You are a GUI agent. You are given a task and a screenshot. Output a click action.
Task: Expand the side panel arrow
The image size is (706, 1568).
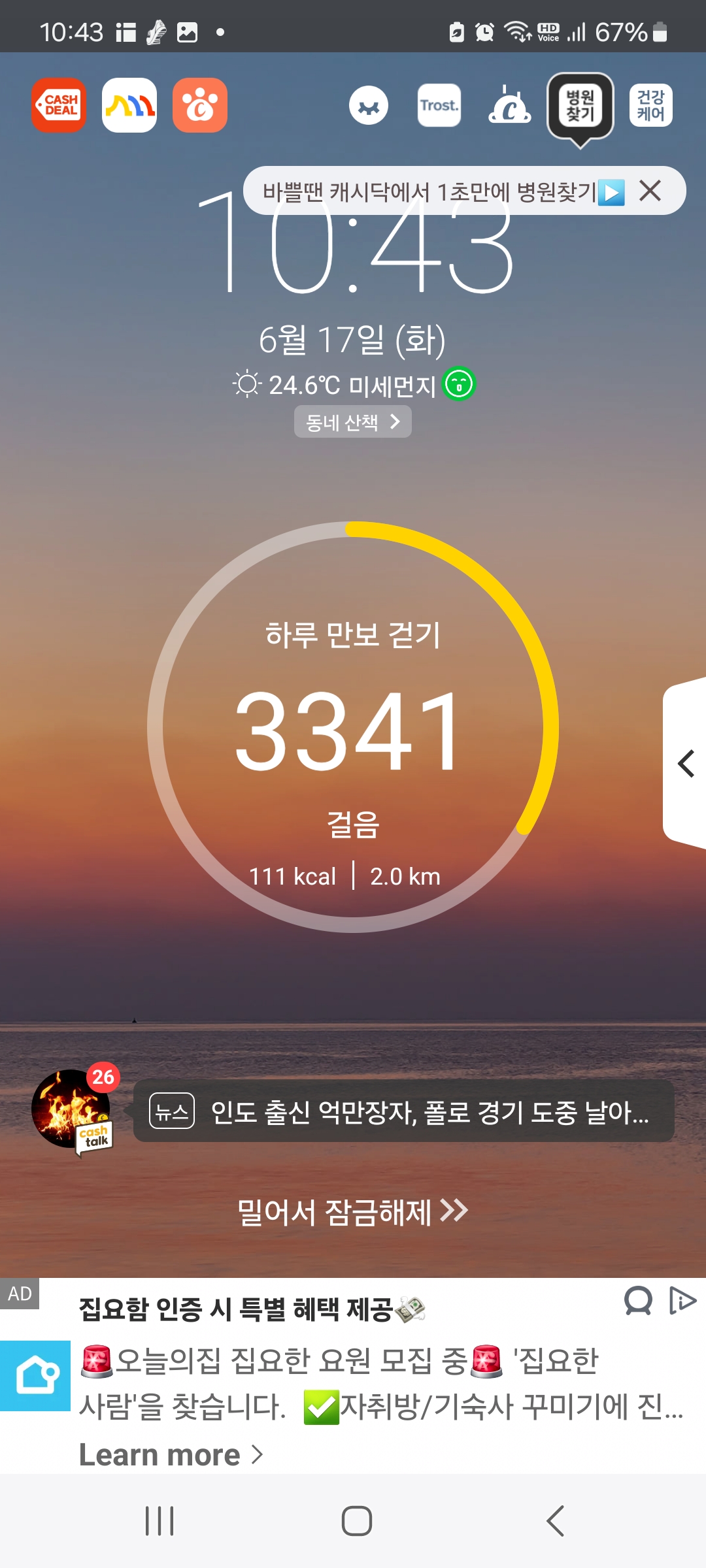tap(686, 763)
